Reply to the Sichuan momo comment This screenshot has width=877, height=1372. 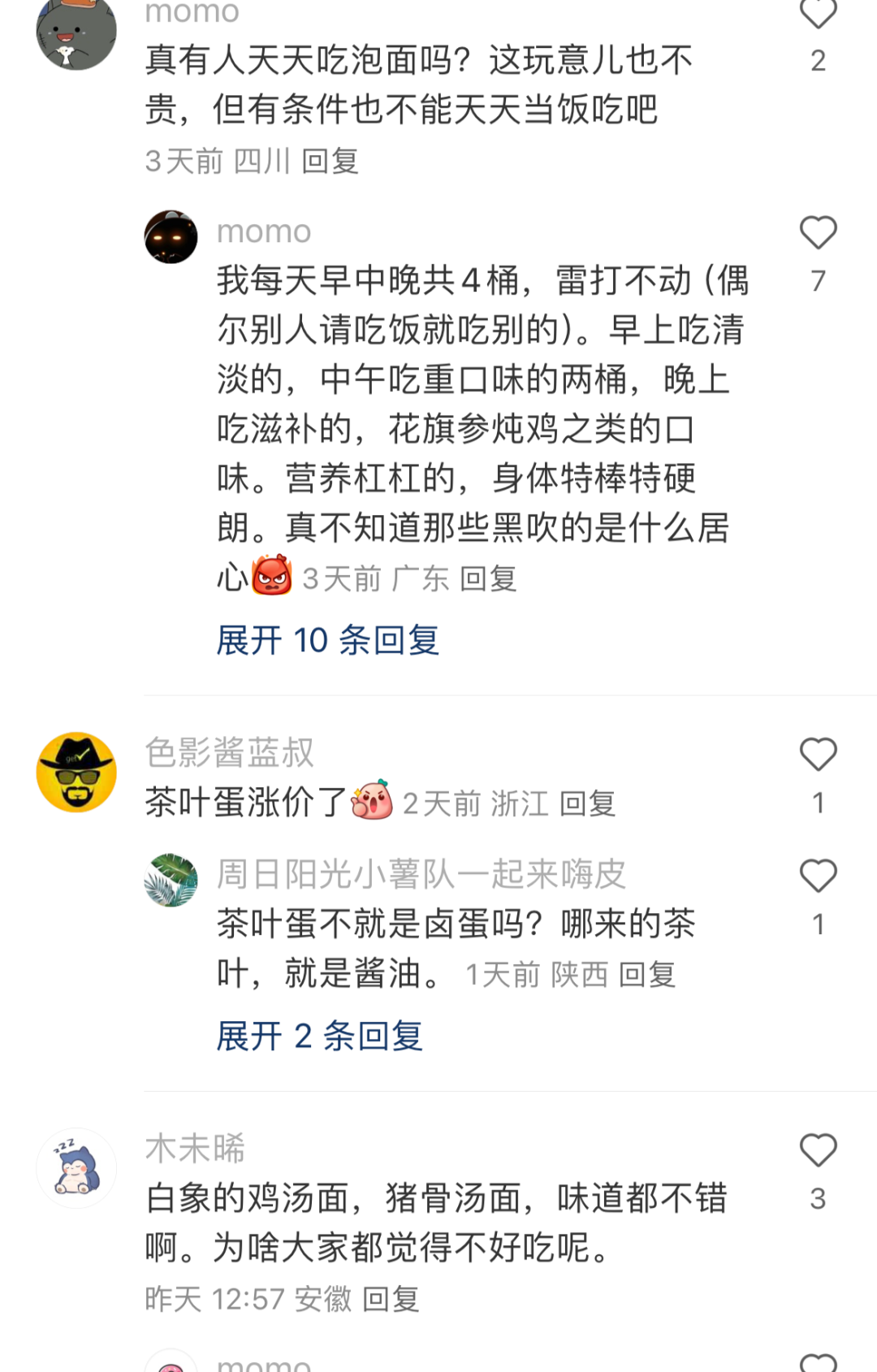coord(330,161)
